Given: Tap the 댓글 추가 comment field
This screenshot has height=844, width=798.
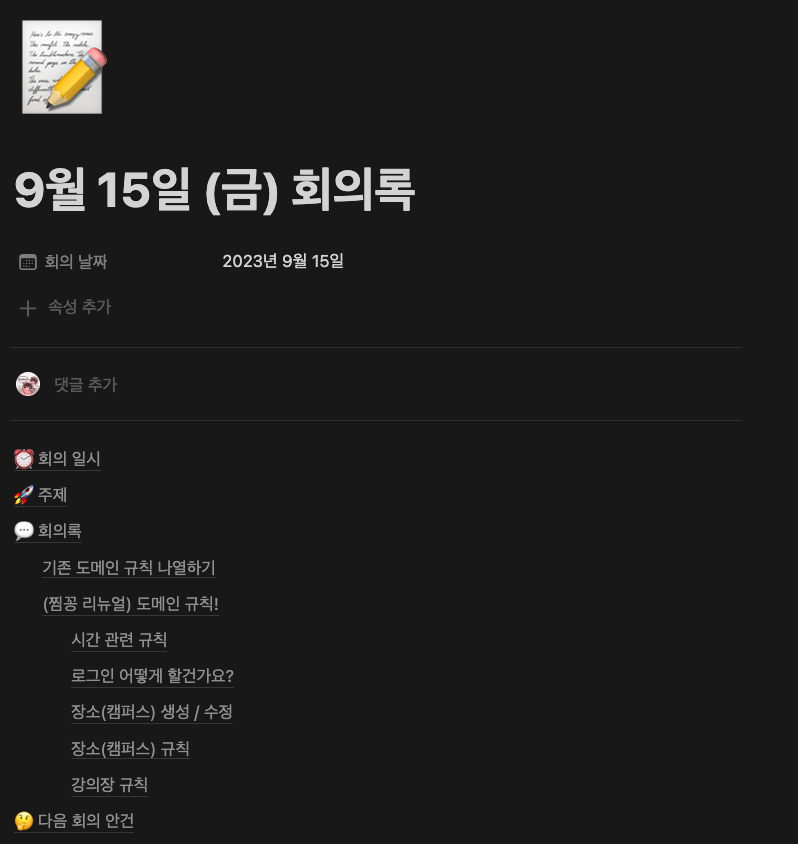Looking at the screenshot, I should pyautogui.click(x=85, y=384).
